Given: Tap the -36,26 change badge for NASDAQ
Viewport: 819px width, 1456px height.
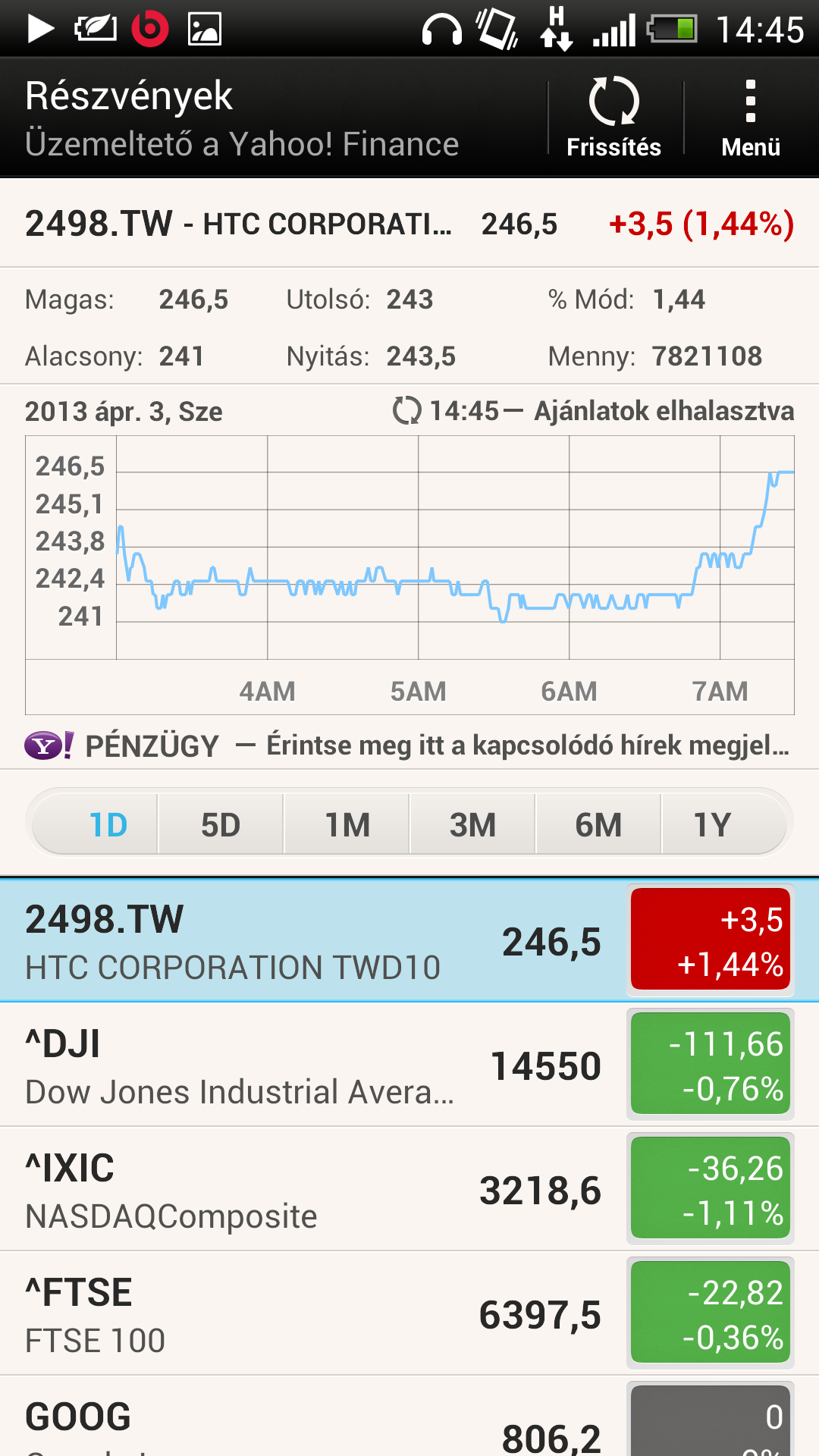Looking at the screenshot, I should [711, 1189].
